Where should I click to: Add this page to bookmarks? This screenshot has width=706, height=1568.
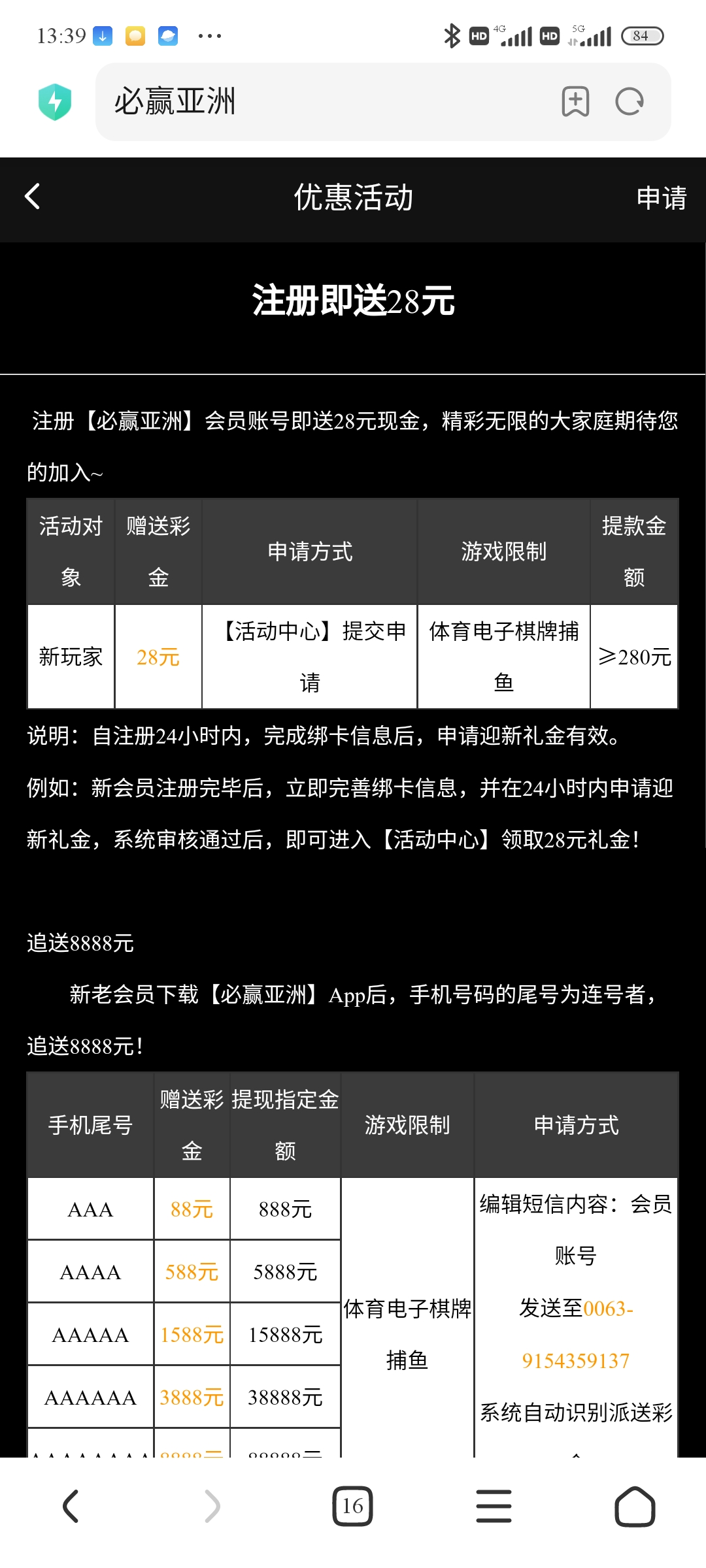575,102
